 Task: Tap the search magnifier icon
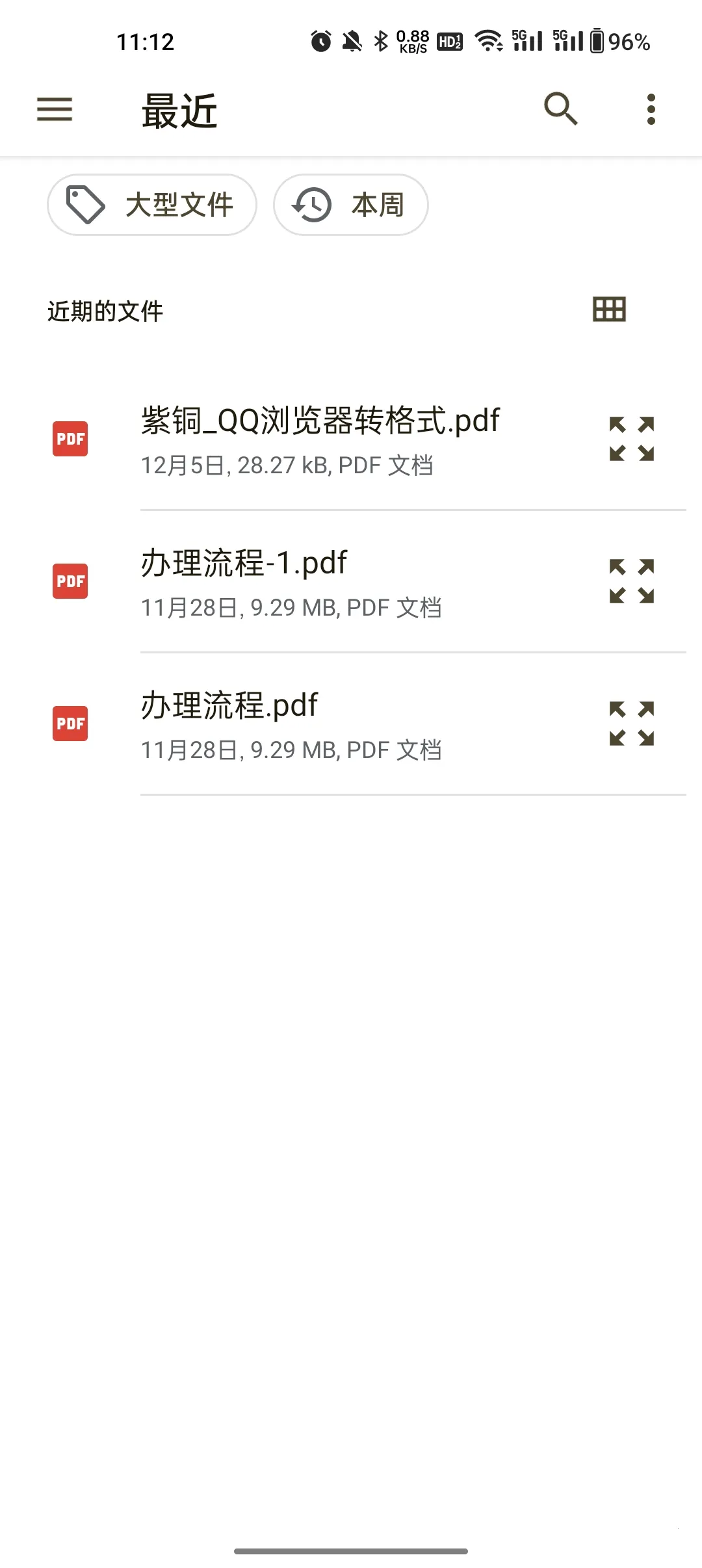coord(560,109)
